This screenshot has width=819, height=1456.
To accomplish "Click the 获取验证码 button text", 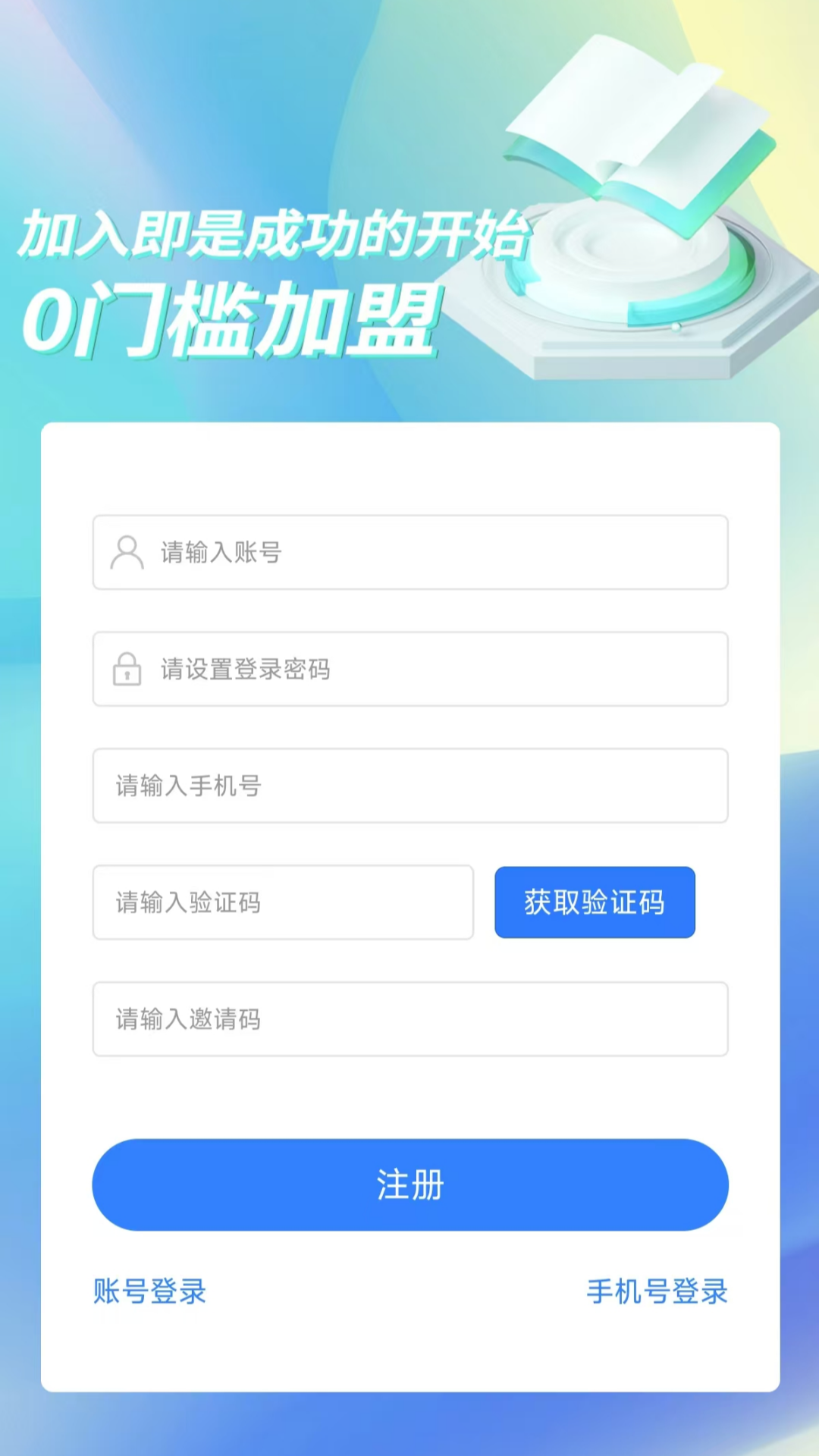I will [x=595, y=903].
